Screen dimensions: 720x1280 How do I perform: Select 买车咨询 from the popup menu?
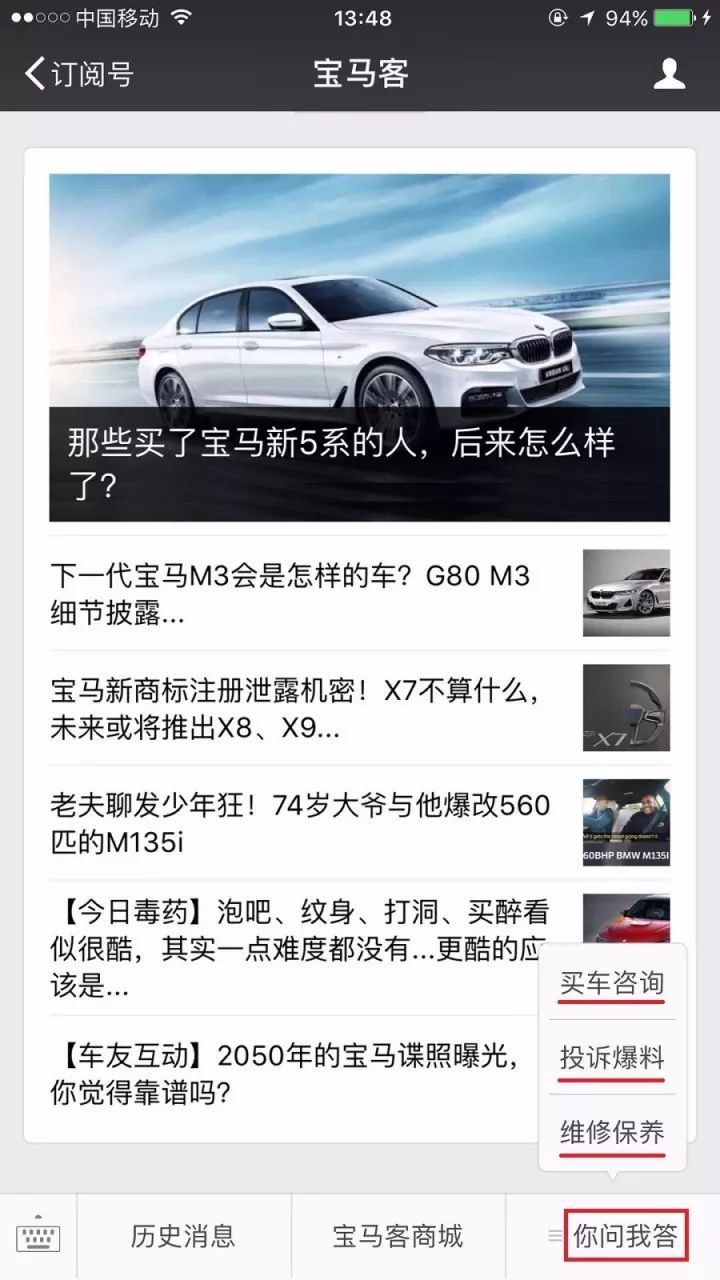(612, 984)
